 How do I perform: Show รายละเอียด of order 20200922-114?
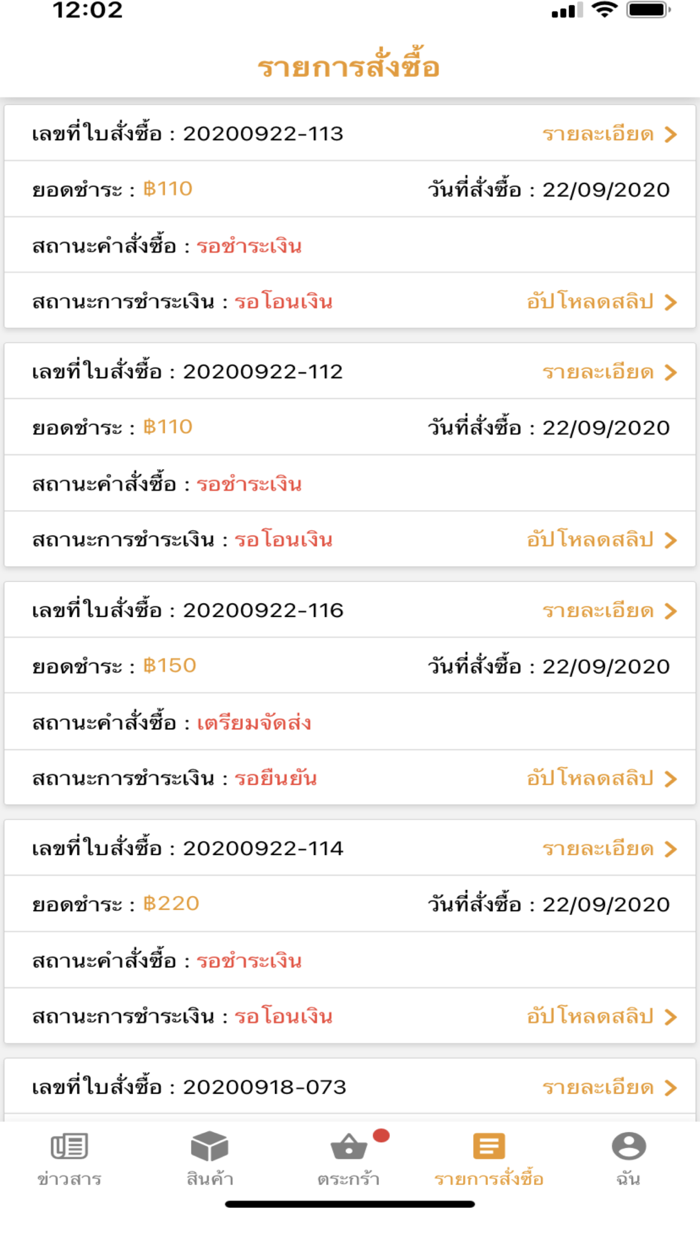[x=609, y=849]
